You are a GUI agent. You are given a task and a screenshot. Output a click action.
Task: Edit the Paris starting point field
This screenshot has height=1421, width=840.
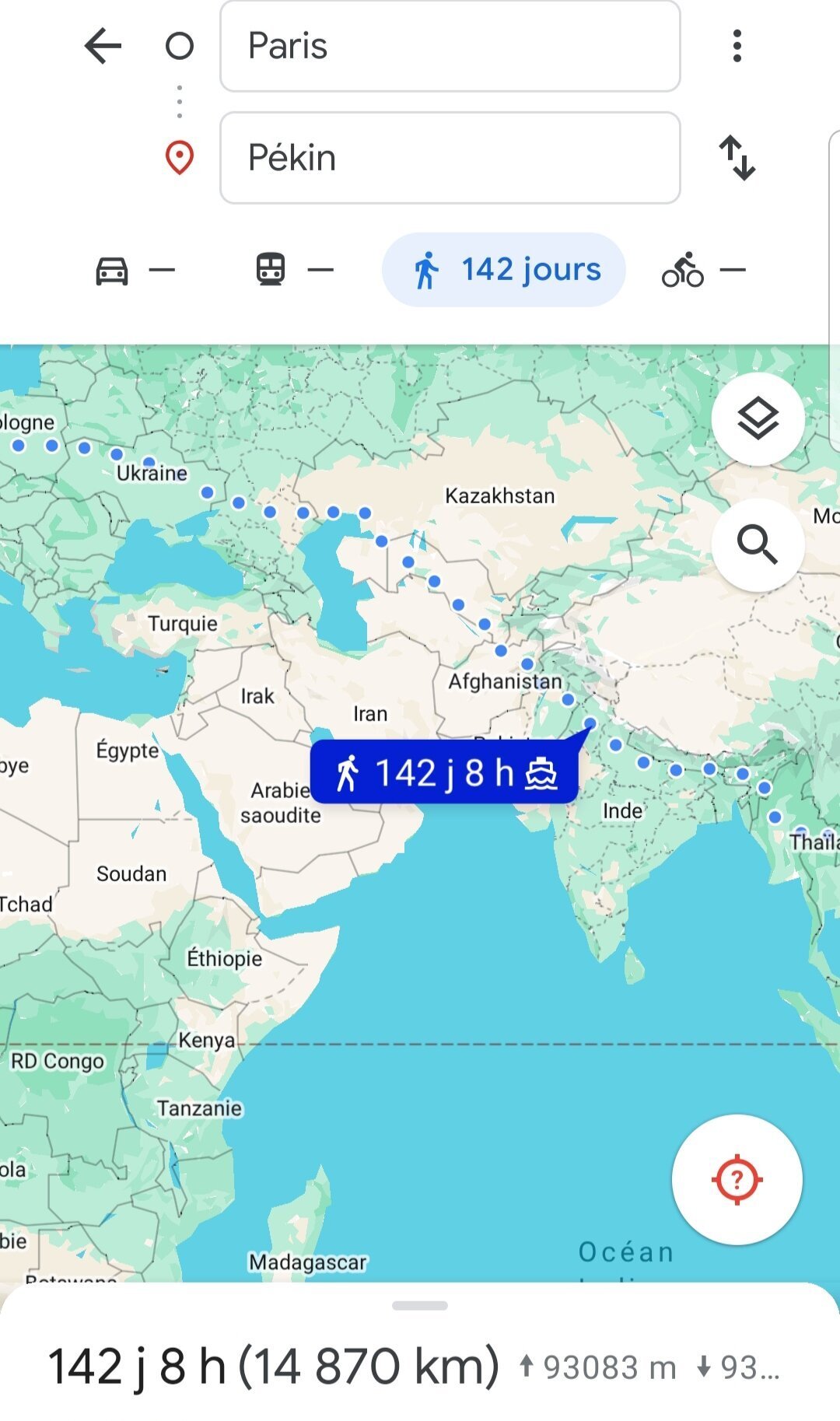click(450, 46)
